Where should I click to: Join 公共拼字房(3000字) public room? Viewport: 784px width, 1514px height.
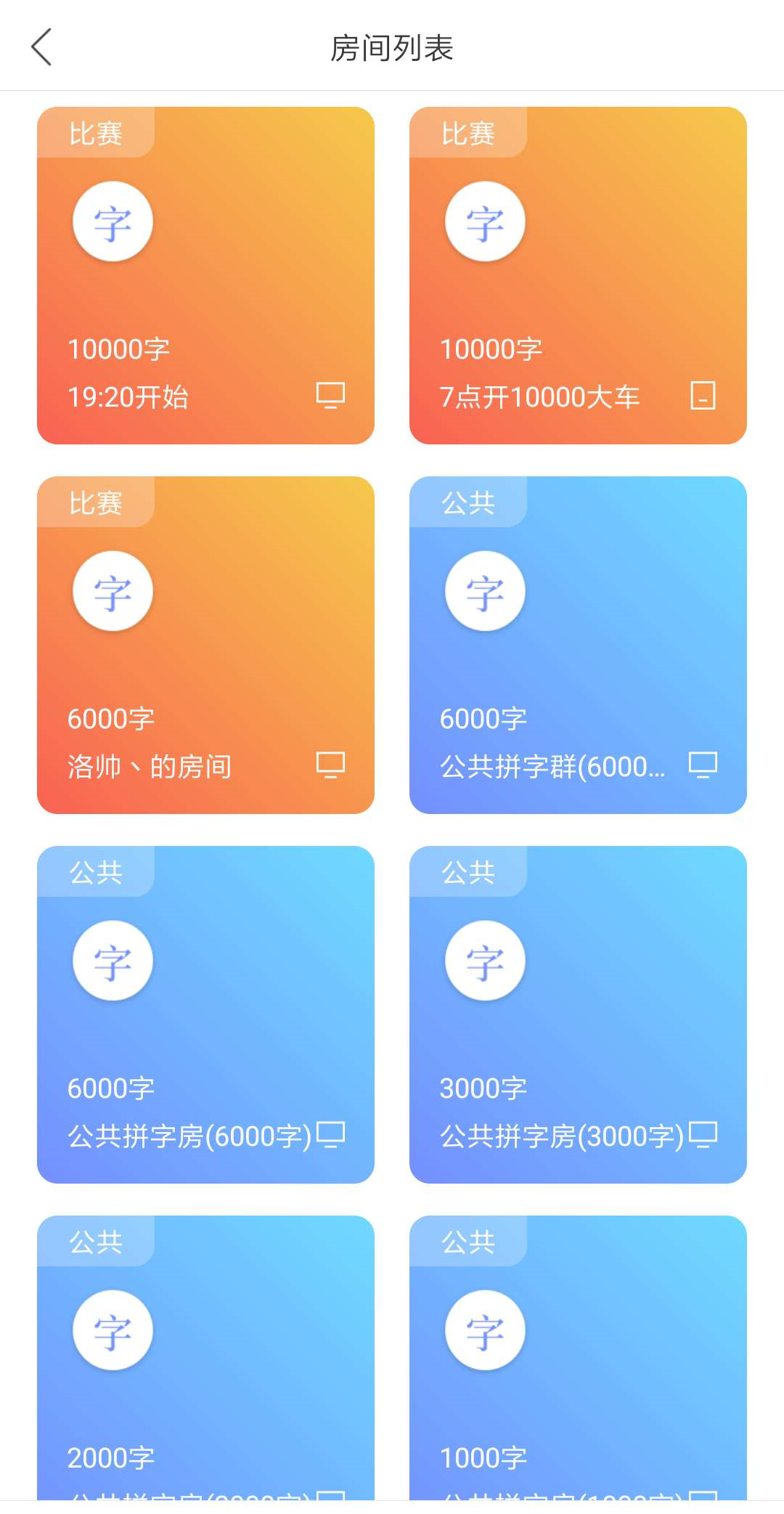[x=577, y=1014]
